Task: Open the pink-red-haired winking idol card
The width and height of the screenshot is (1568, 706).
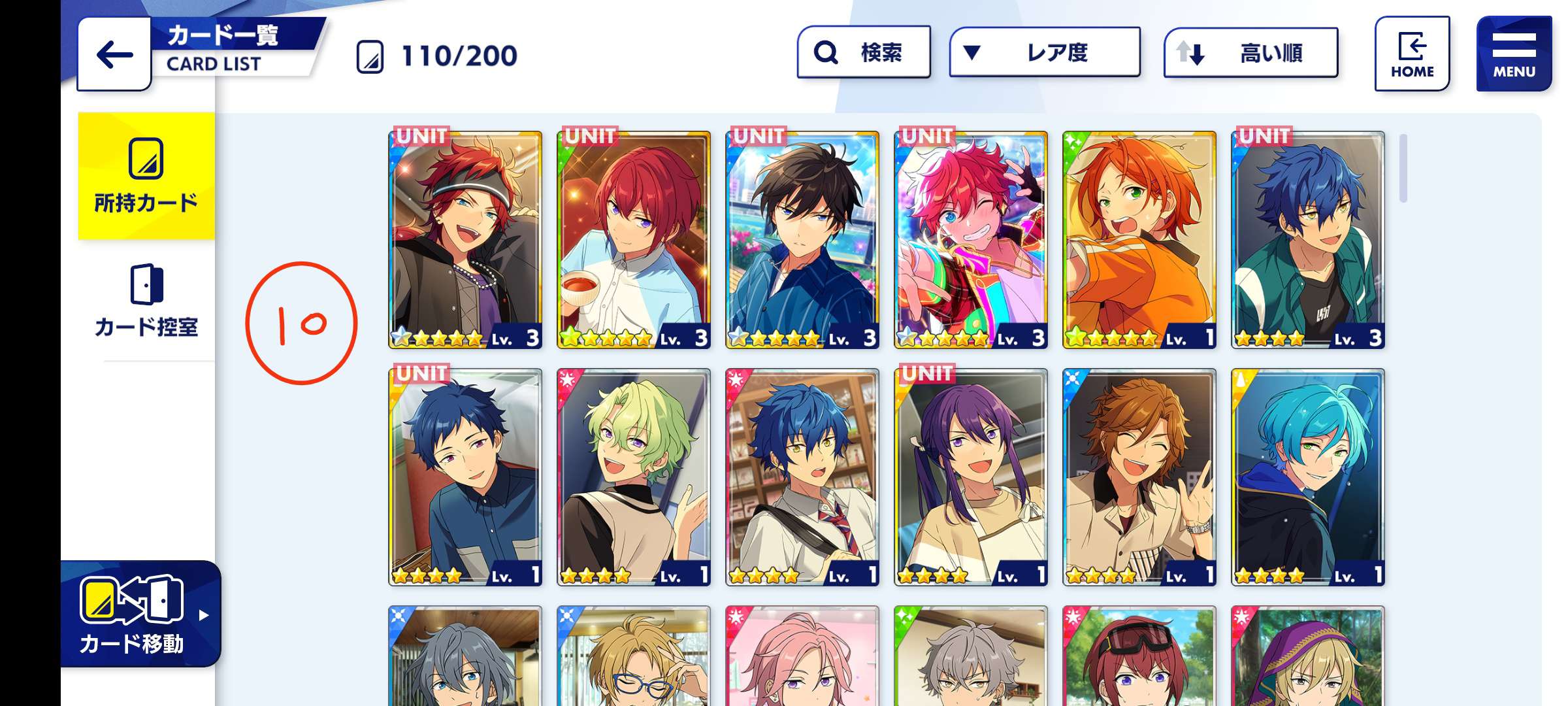Action: (x=971, y=240)
